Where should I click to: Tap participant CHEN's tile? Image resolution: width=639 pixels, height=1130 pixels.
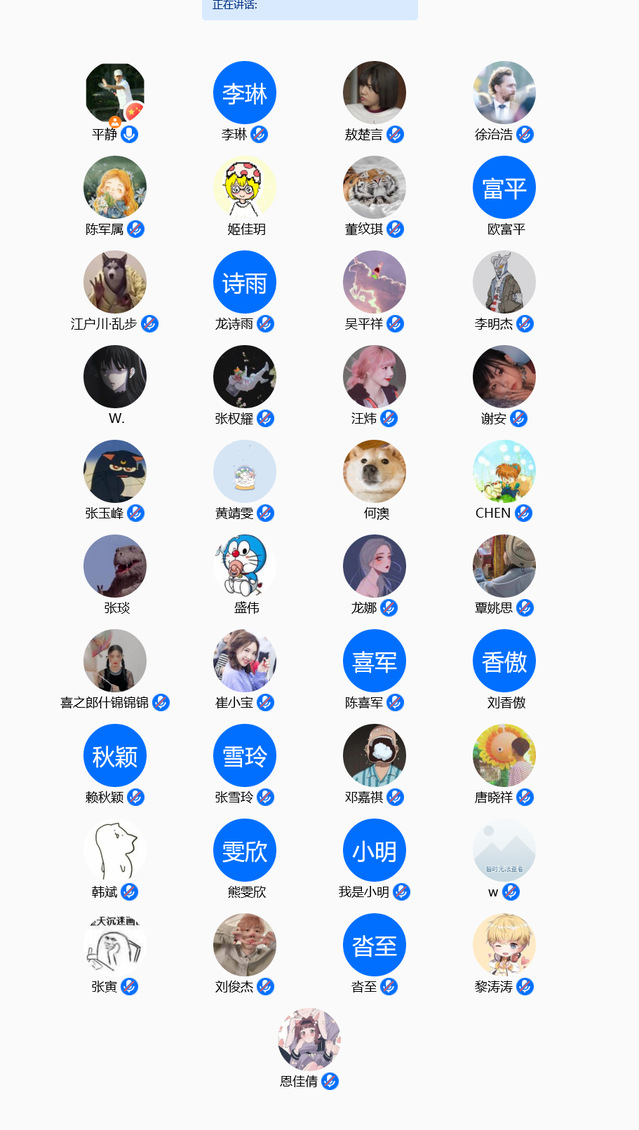504,471
